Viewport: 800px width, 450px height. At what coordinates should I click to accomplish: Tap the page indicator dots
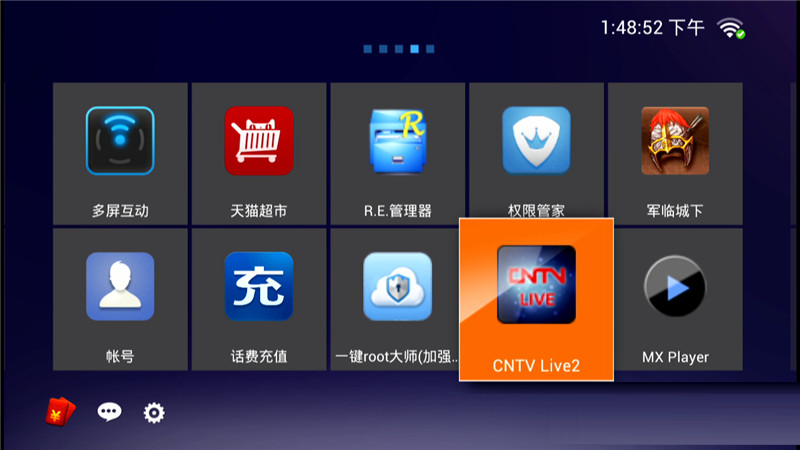click(x=398, y=48)
